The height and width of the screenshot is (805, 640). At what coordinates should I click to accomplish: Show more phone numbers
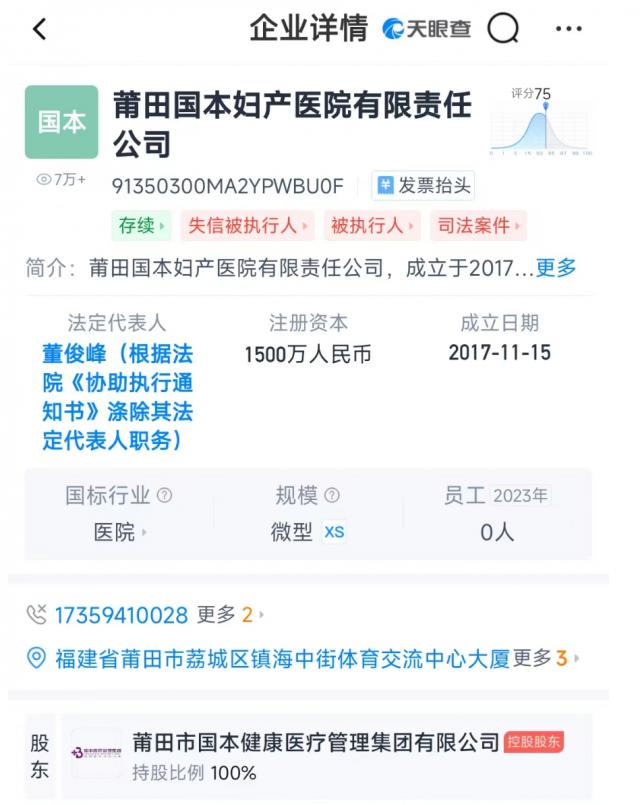230,614
